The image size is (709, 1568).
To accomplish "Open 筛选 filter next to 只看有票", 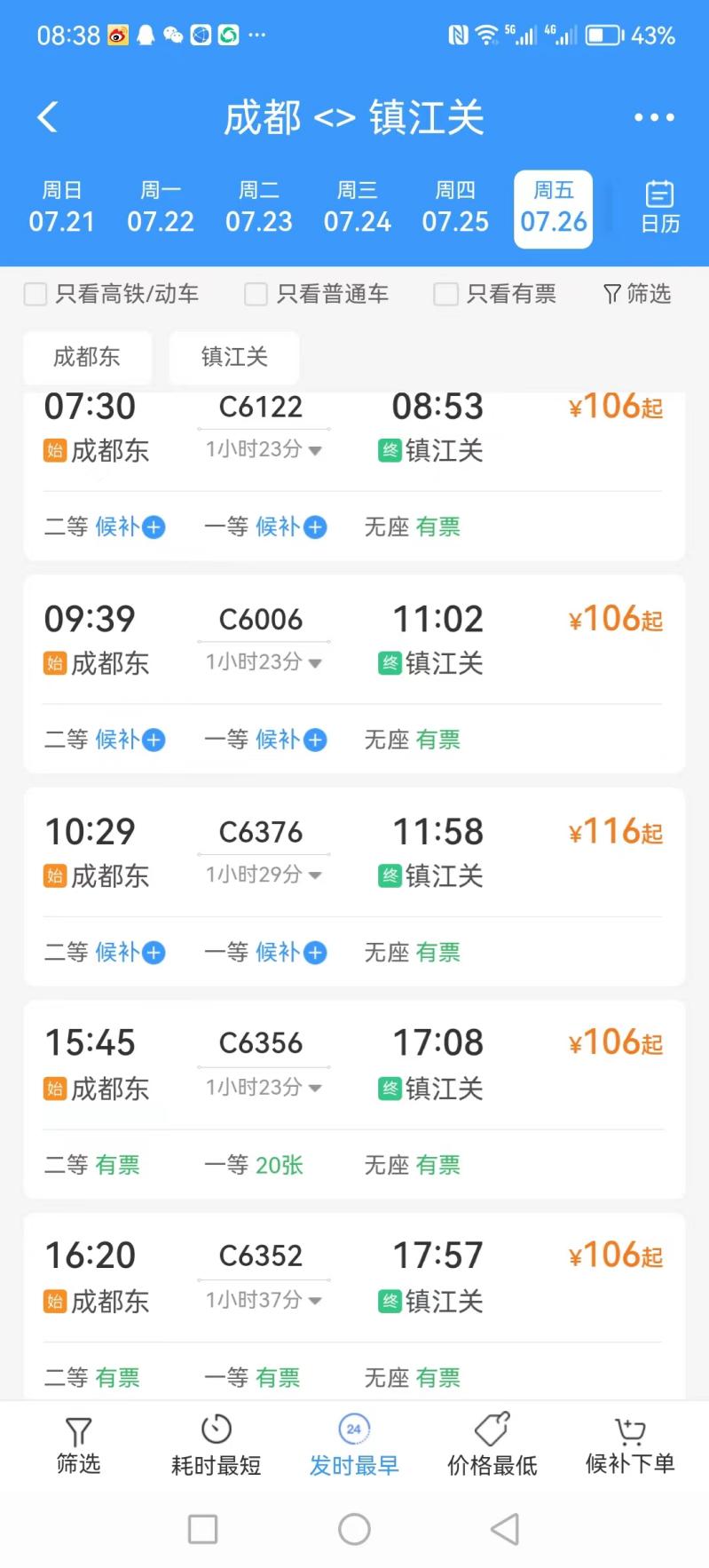I will point(637,294).
